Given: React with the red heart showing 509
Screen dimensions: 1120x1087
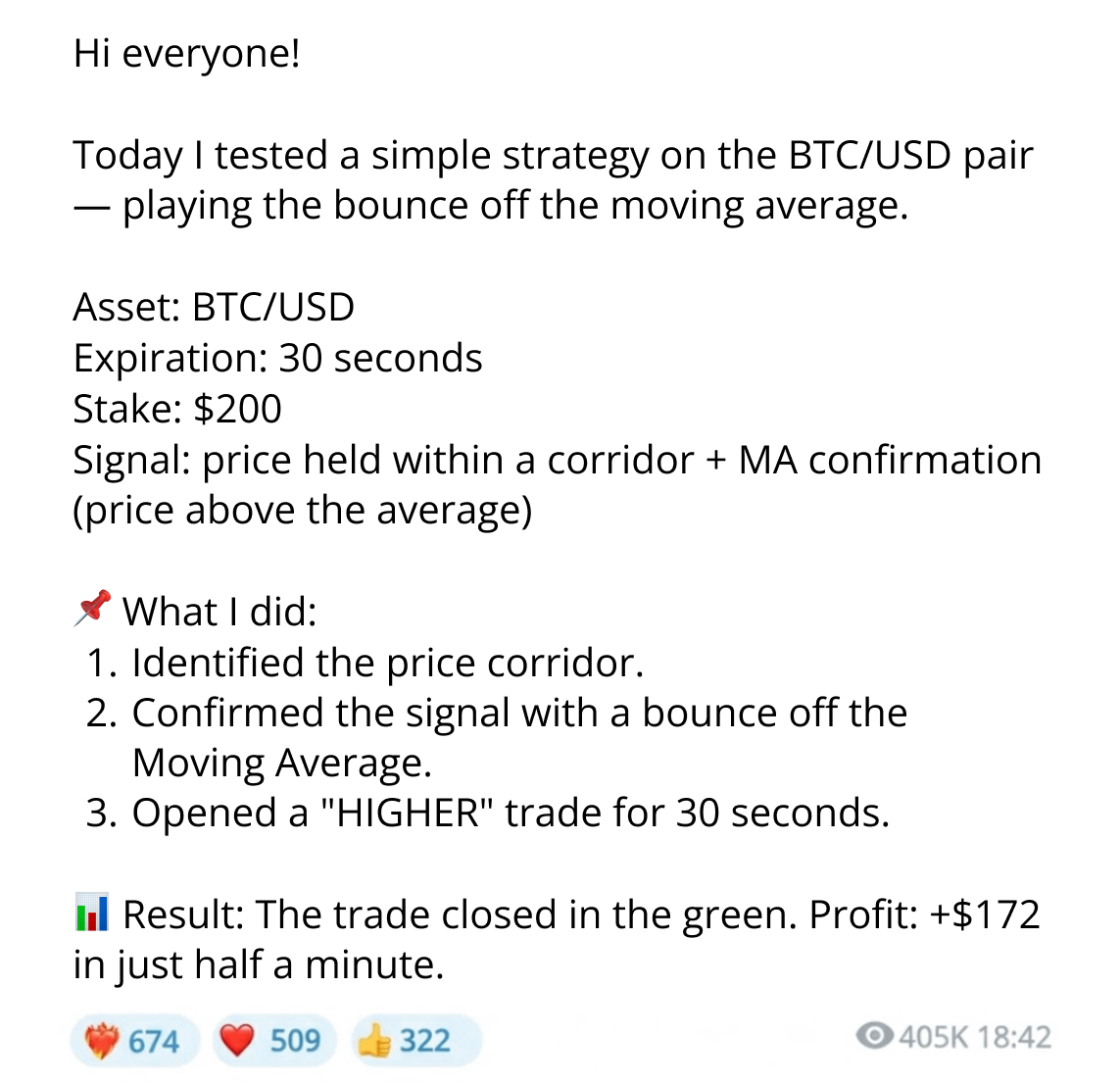Looking at the screenshot, I should (274, 1040).
